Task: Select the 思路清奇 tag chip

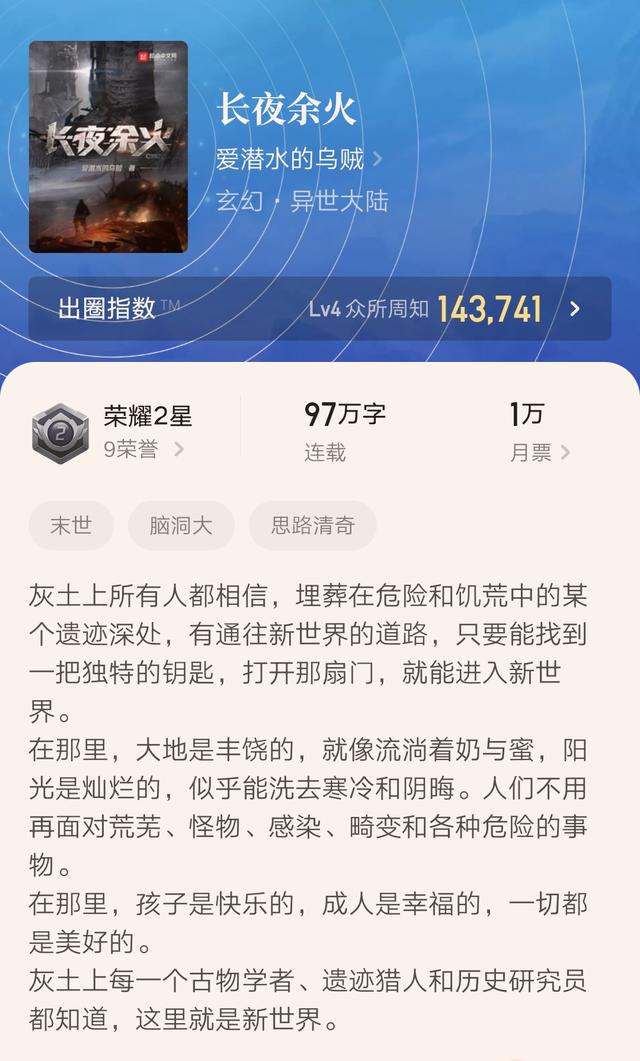Action: coord(313,525)
